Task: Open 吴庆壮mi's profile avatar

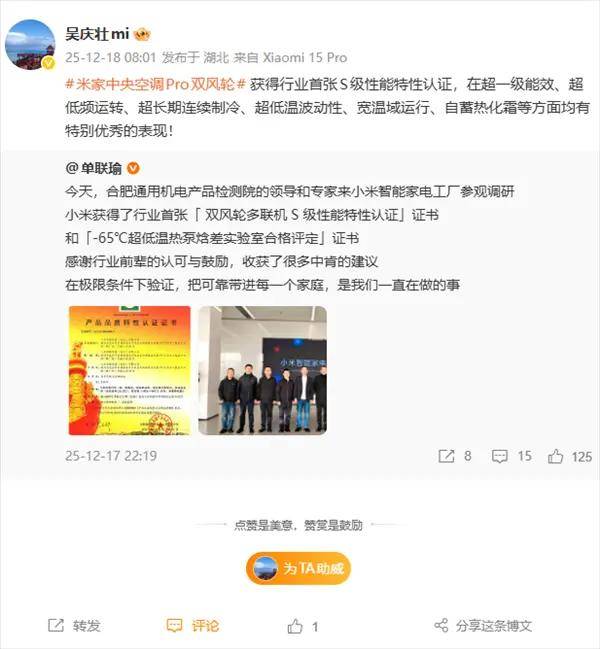Action: click(30, 44)
